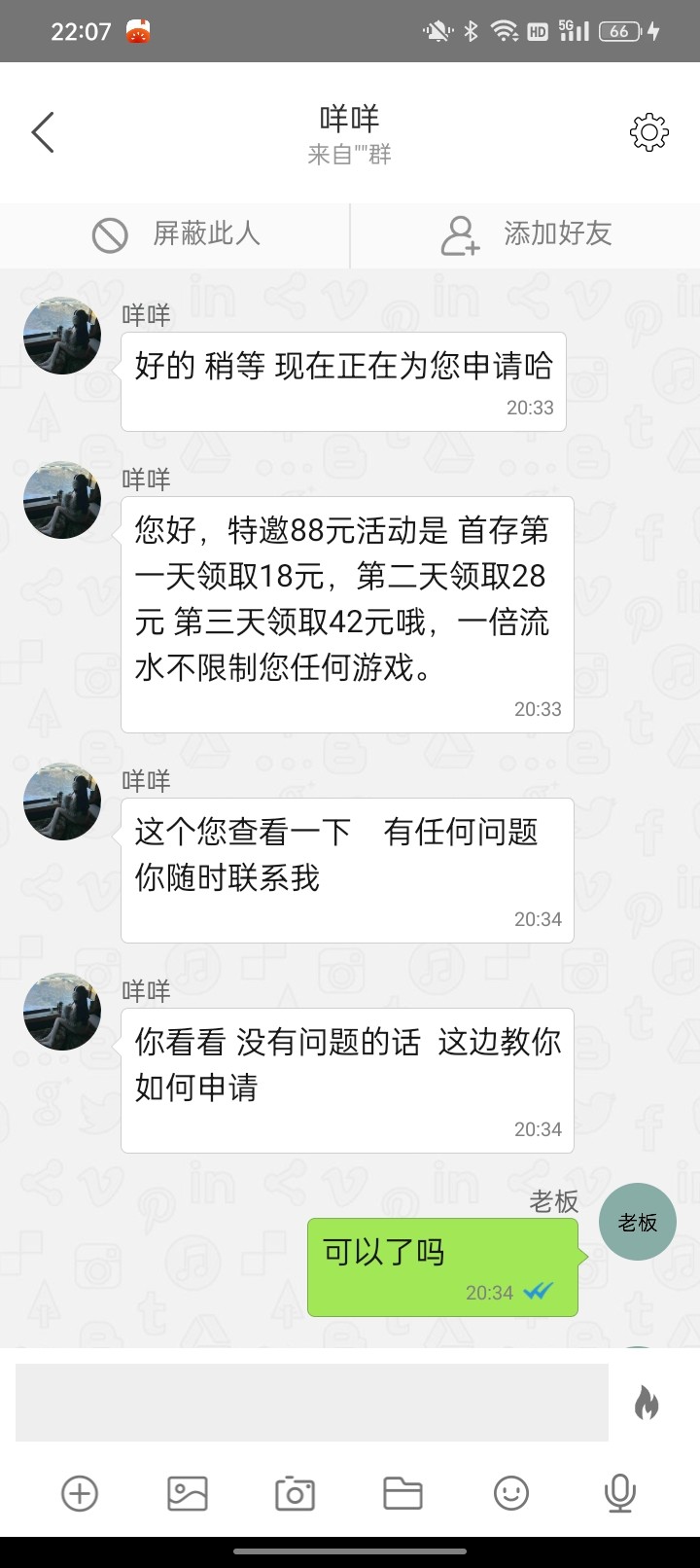
Task: Open the plus attachment menu
Action: pyautogui.click(x=80, y=1493)
